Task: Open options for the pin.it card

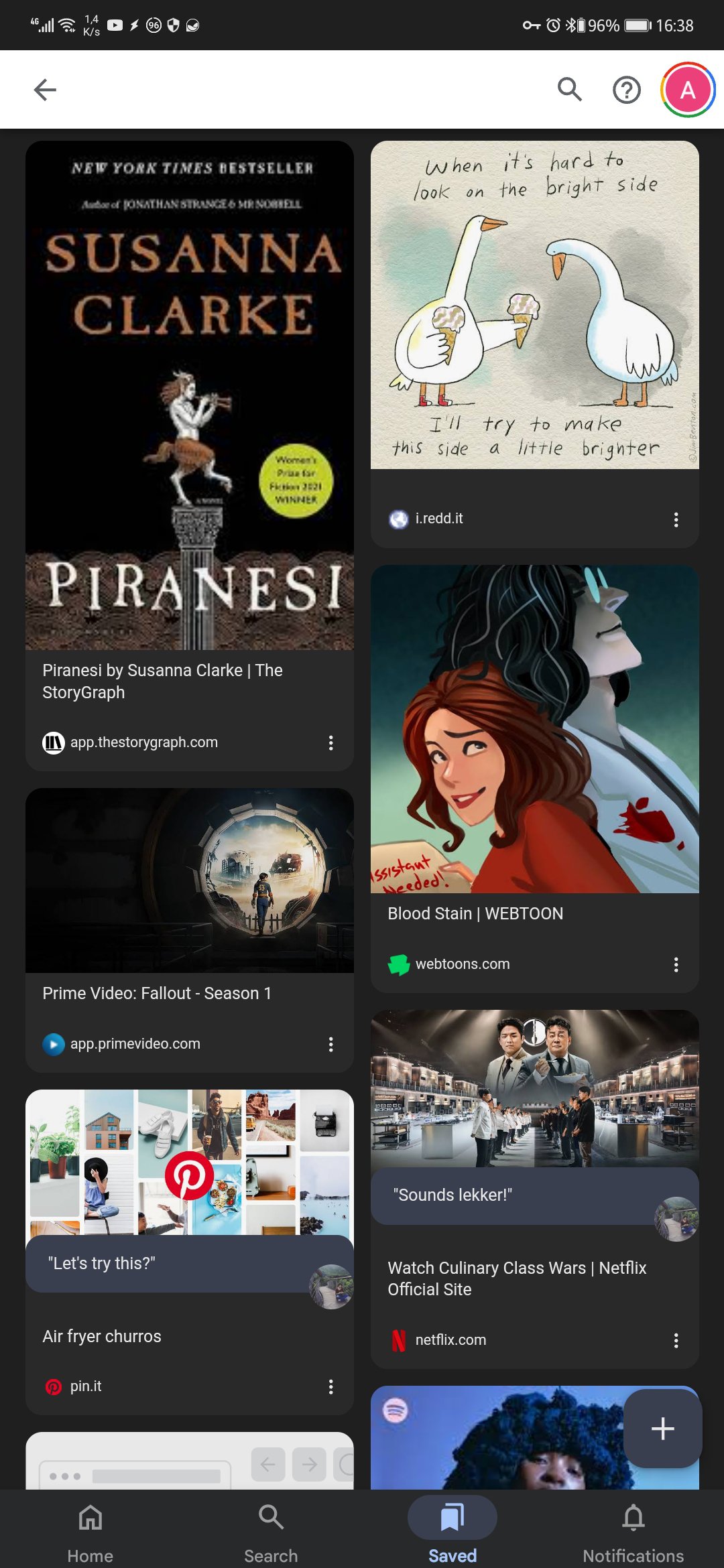Action: coord(330,1387)
